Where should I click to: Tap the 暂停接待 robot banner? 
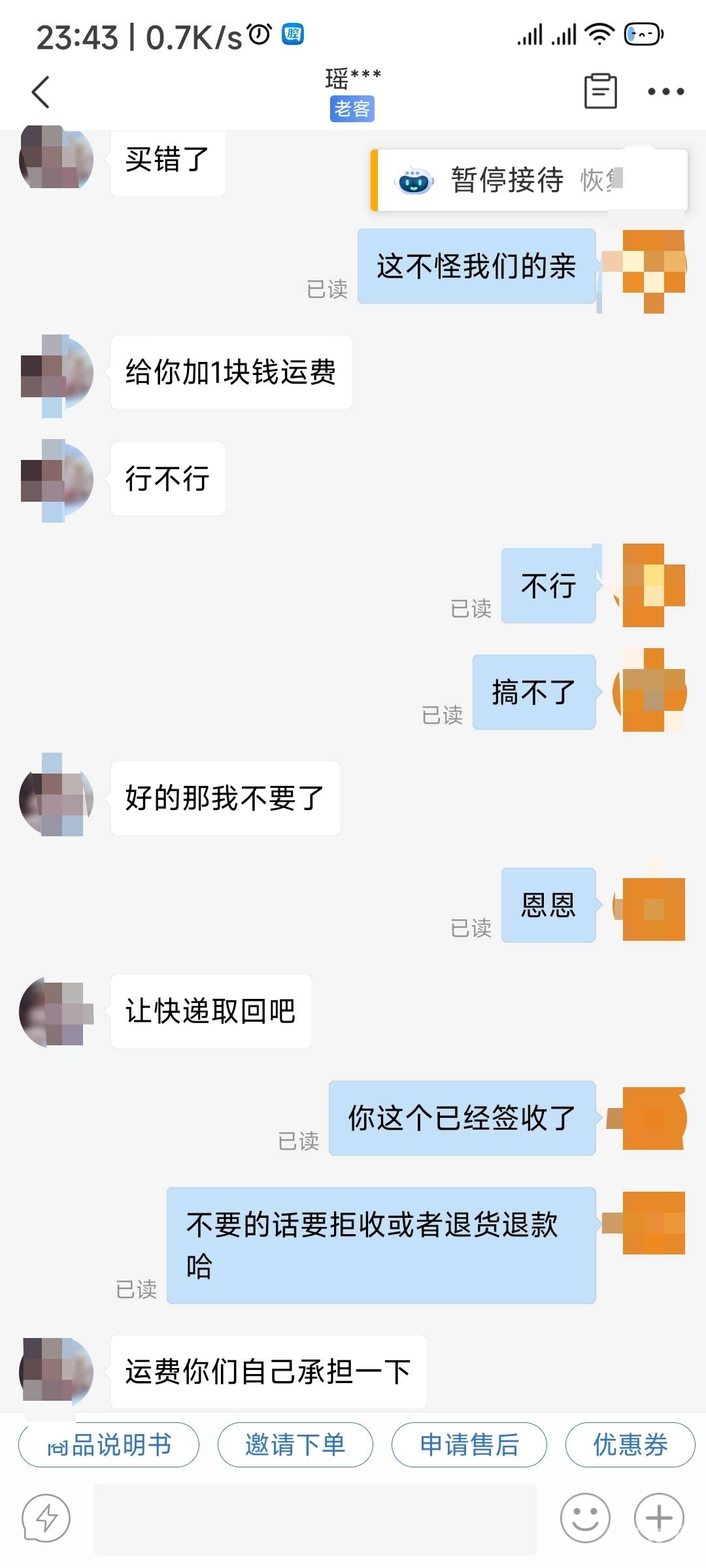point(507,180)
